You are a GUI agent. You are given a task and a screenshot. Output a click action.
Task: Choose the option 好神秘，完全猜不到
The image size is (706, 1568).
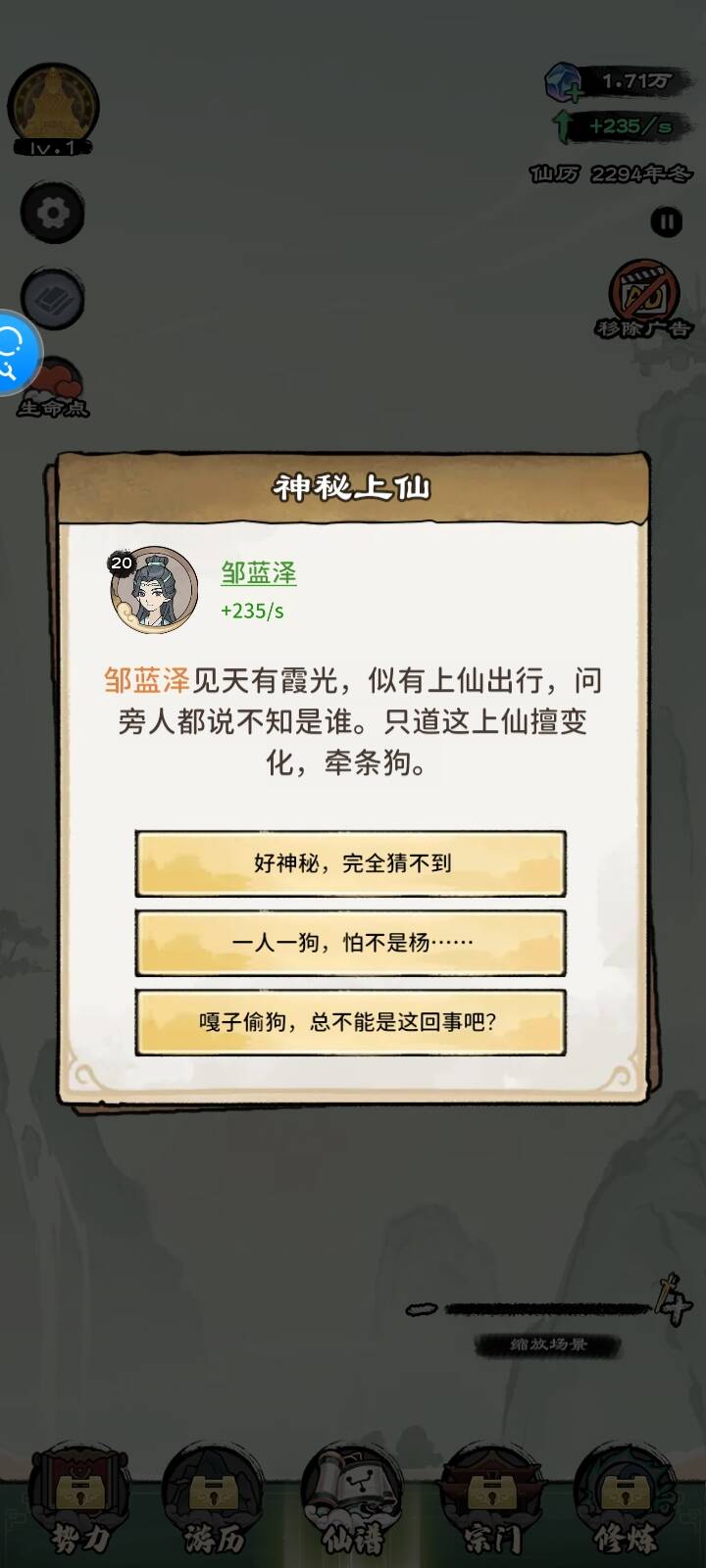[x=350, y=863]
